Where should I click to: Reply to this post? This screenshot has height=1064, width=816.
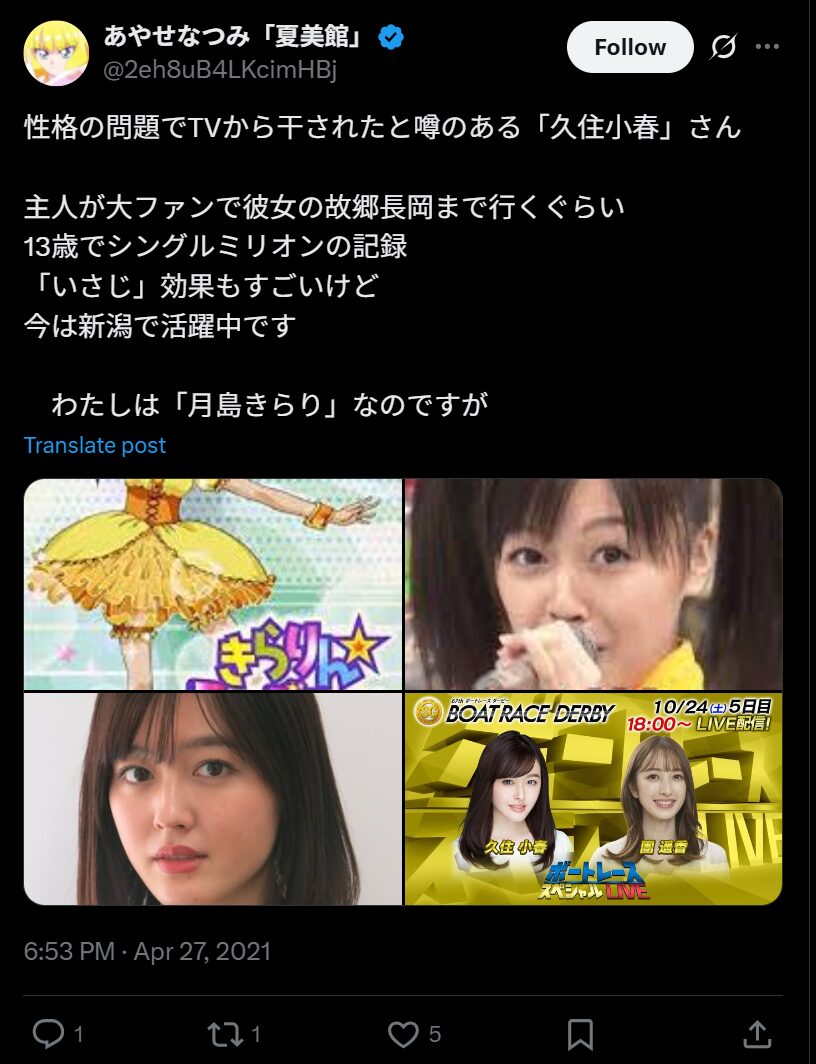click(49, 1033)
